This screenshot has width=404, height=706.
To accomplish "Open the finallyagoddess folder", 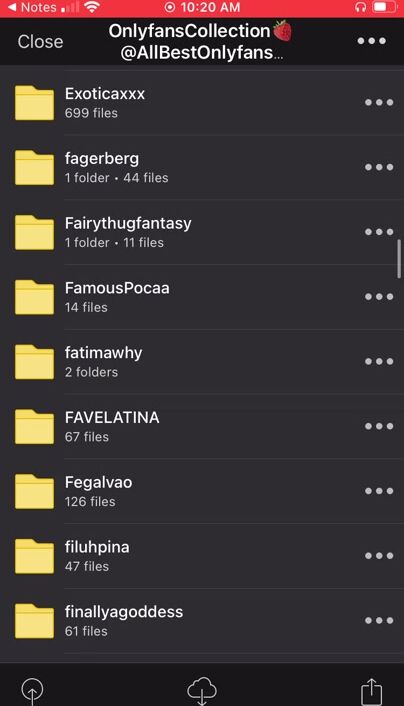I will point(202,621).
